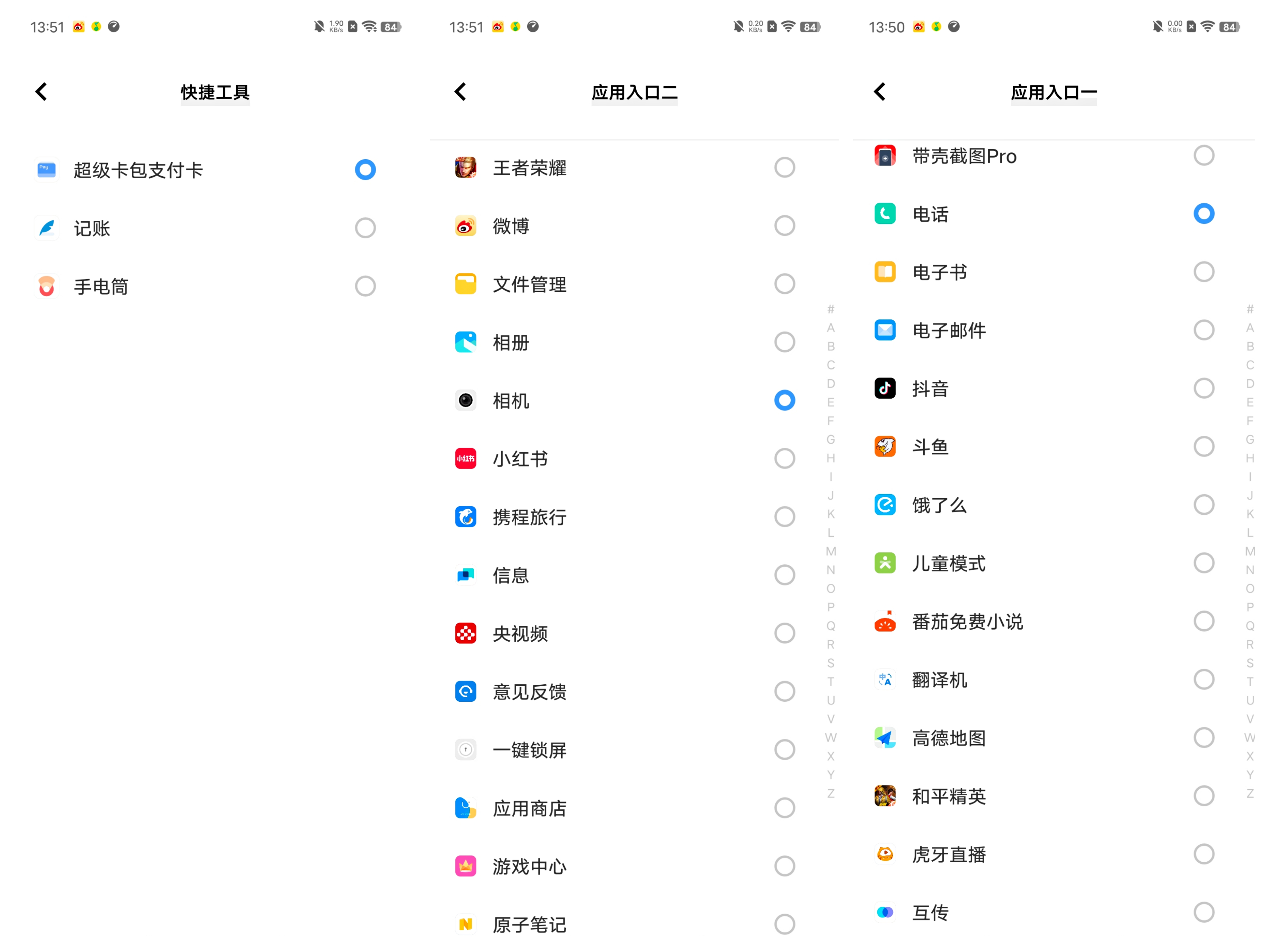Choose 相机 as the app entry
The width and height of the screenshot is (1270, 952).
pos(784,400)
